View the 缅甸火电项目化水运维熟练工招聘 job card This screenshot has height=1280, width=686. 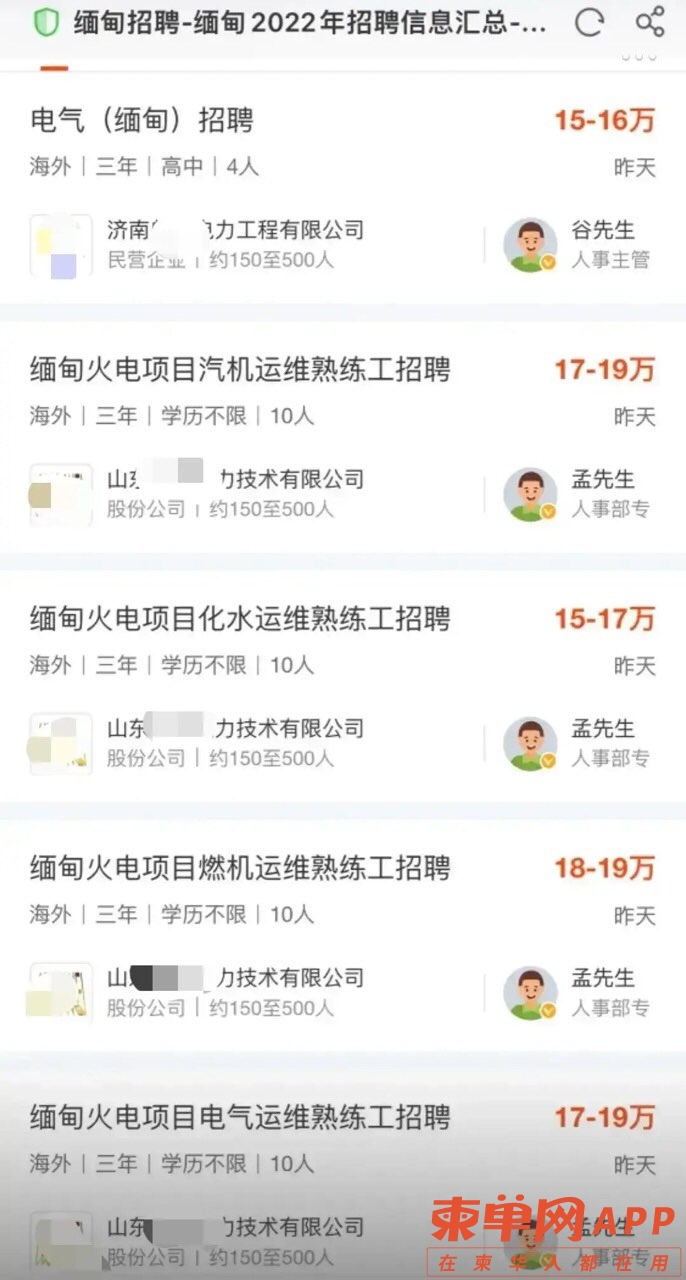pos(240,619)
